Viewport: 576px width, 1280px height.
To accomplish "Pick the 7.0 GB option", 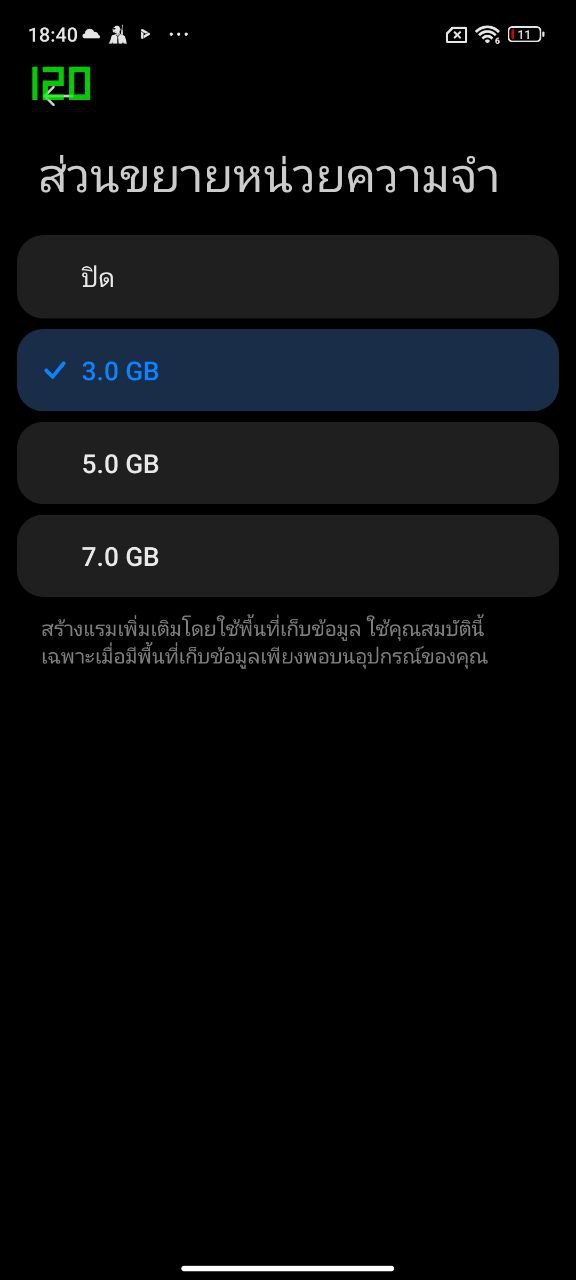I will tap(288, 556).
